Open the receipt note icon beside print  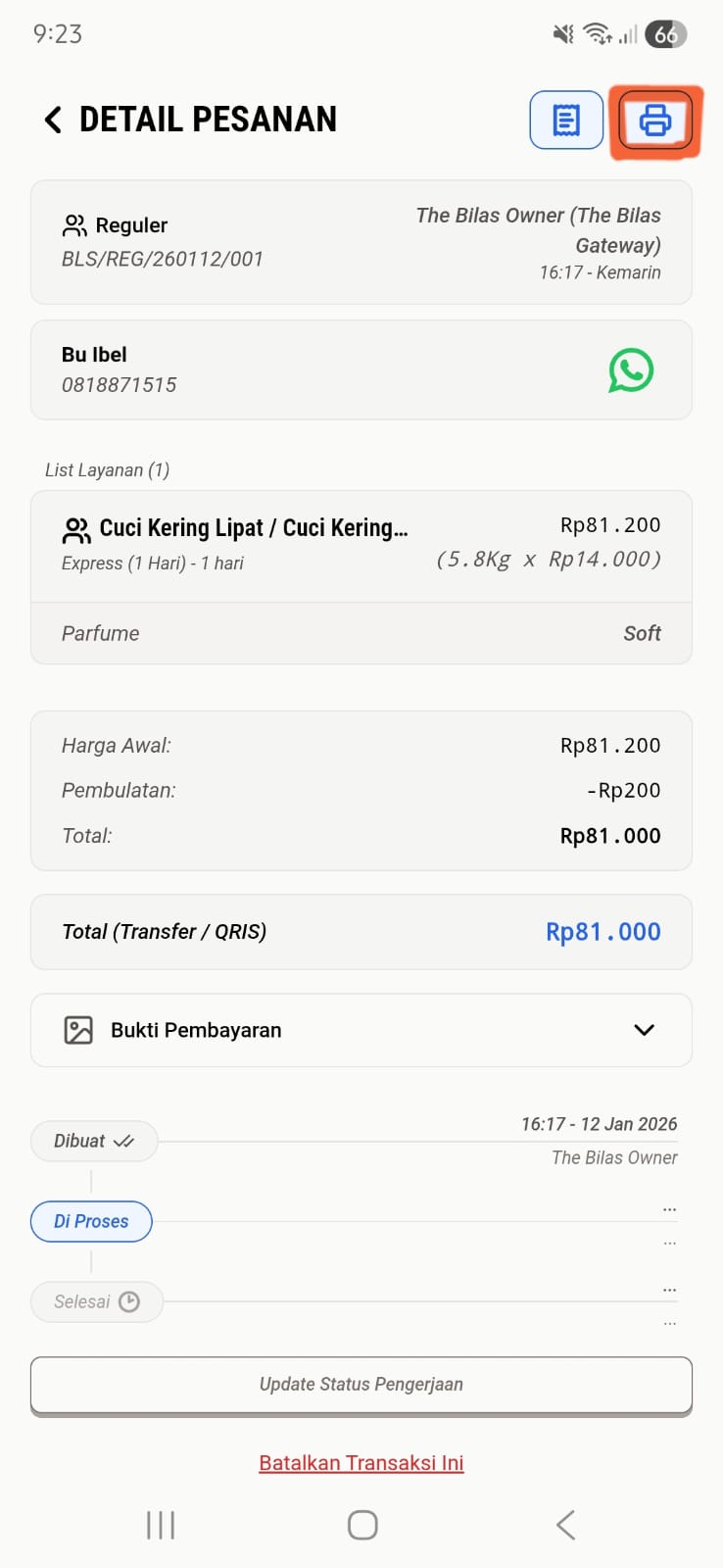click(566, 120)
